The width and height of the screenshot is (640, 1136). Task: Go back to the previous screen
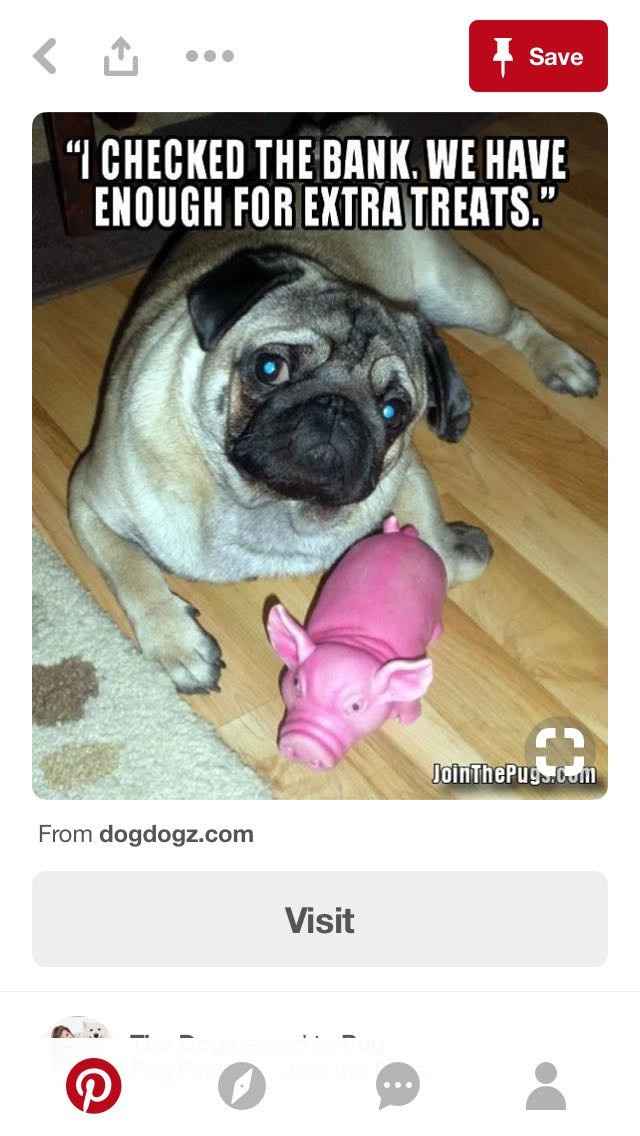45,56
